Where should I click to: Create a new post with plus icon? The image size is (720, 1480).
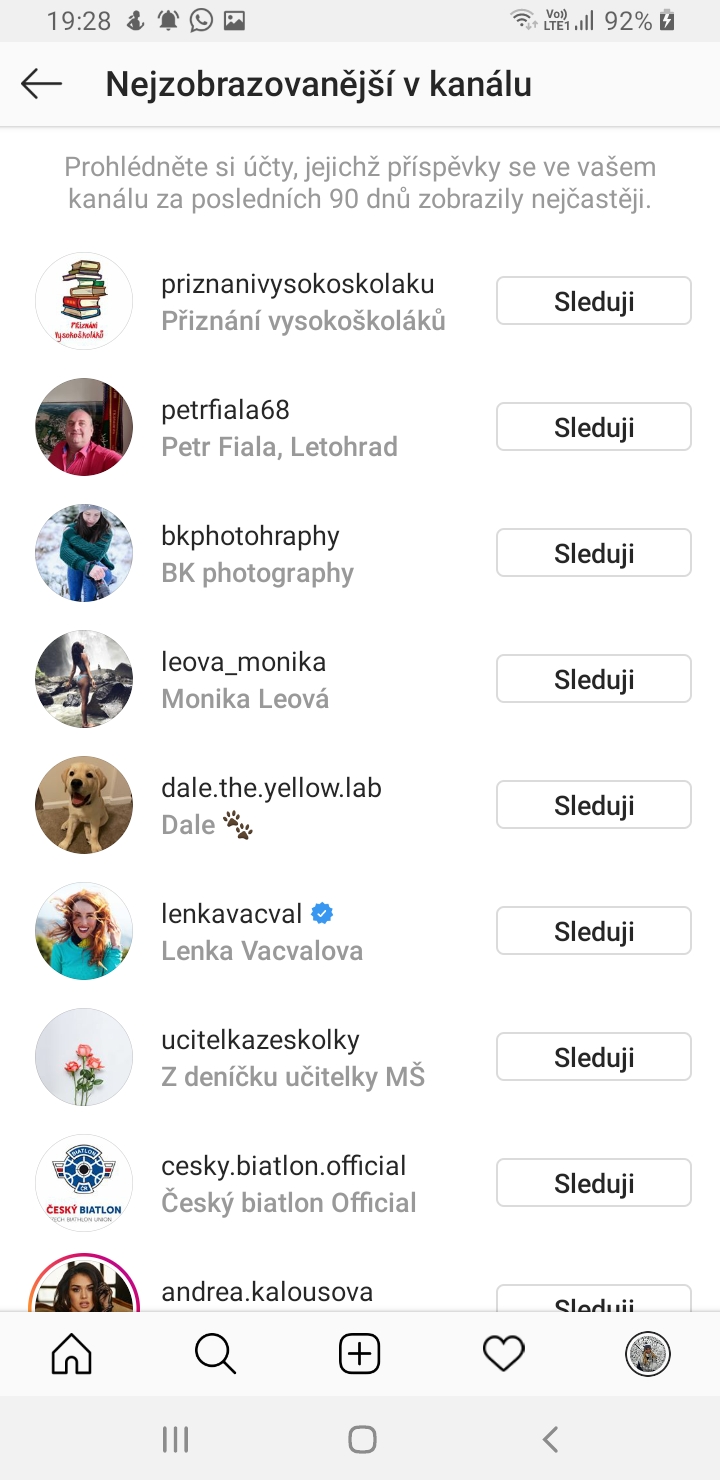[x=360, y=1354]
